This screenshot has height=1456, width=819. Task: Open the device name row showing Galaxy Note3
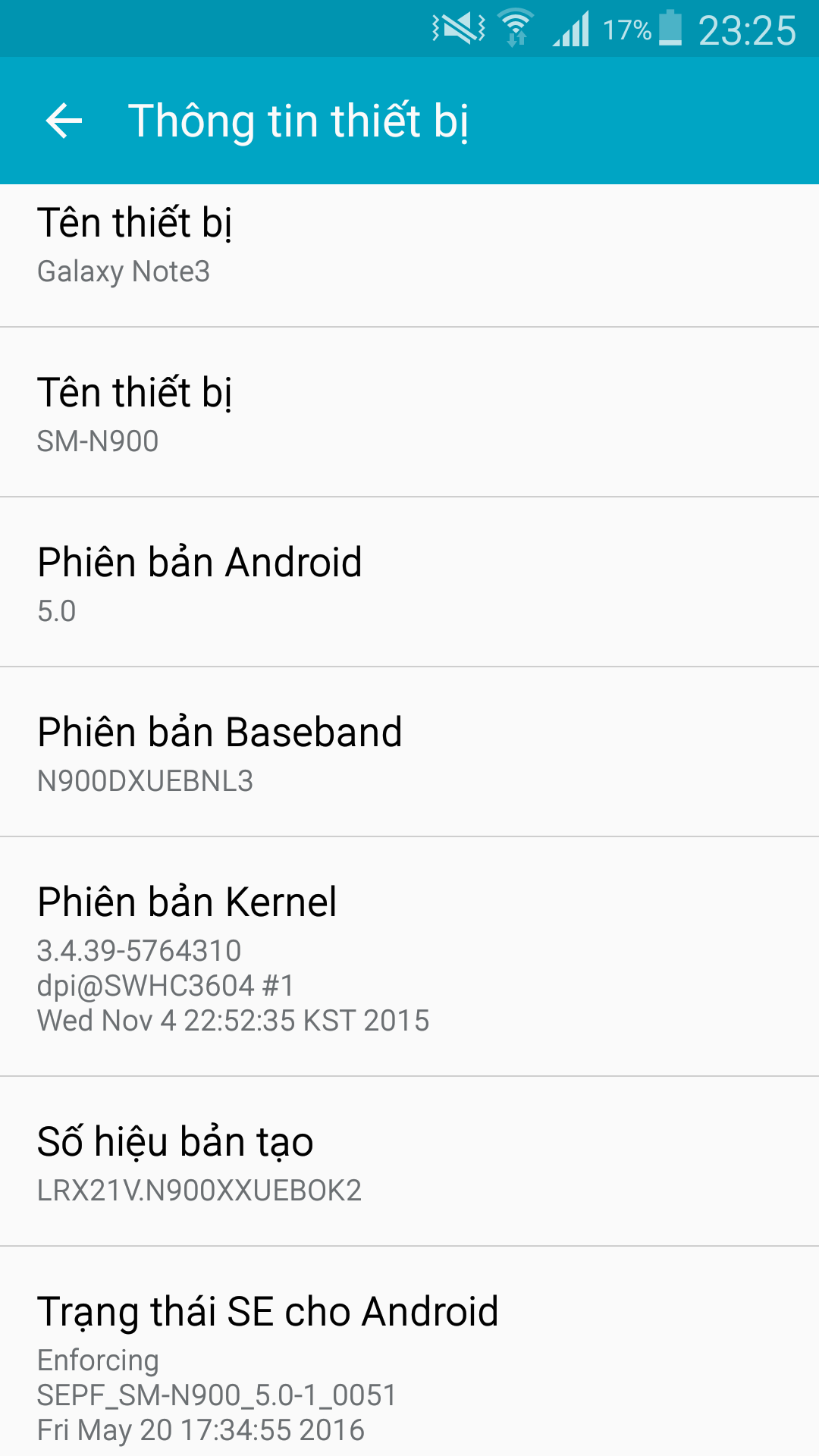409,246
